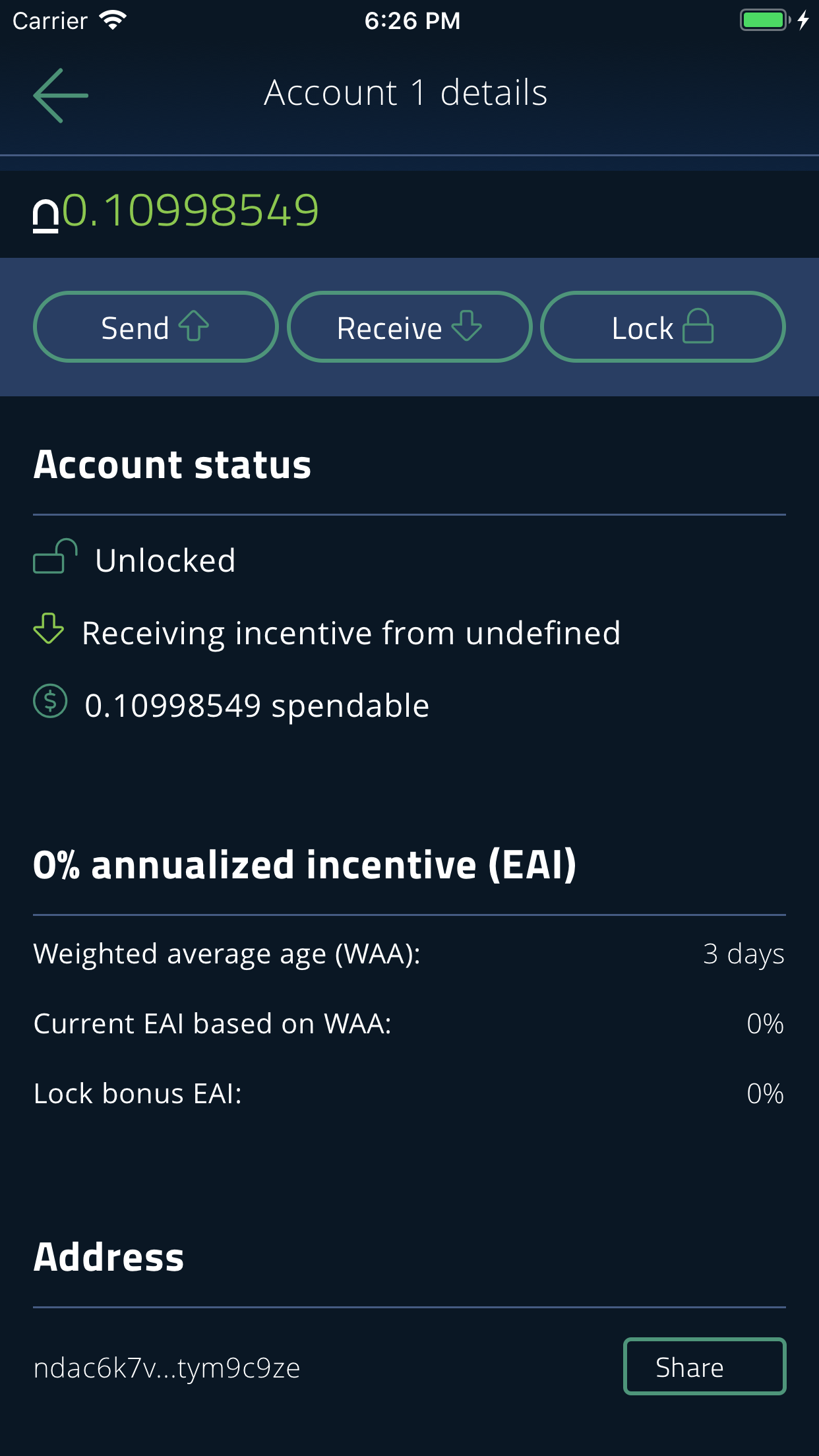Click the Account status section heading
This screenshot has height=1456, width=819.
coord(172,465)
